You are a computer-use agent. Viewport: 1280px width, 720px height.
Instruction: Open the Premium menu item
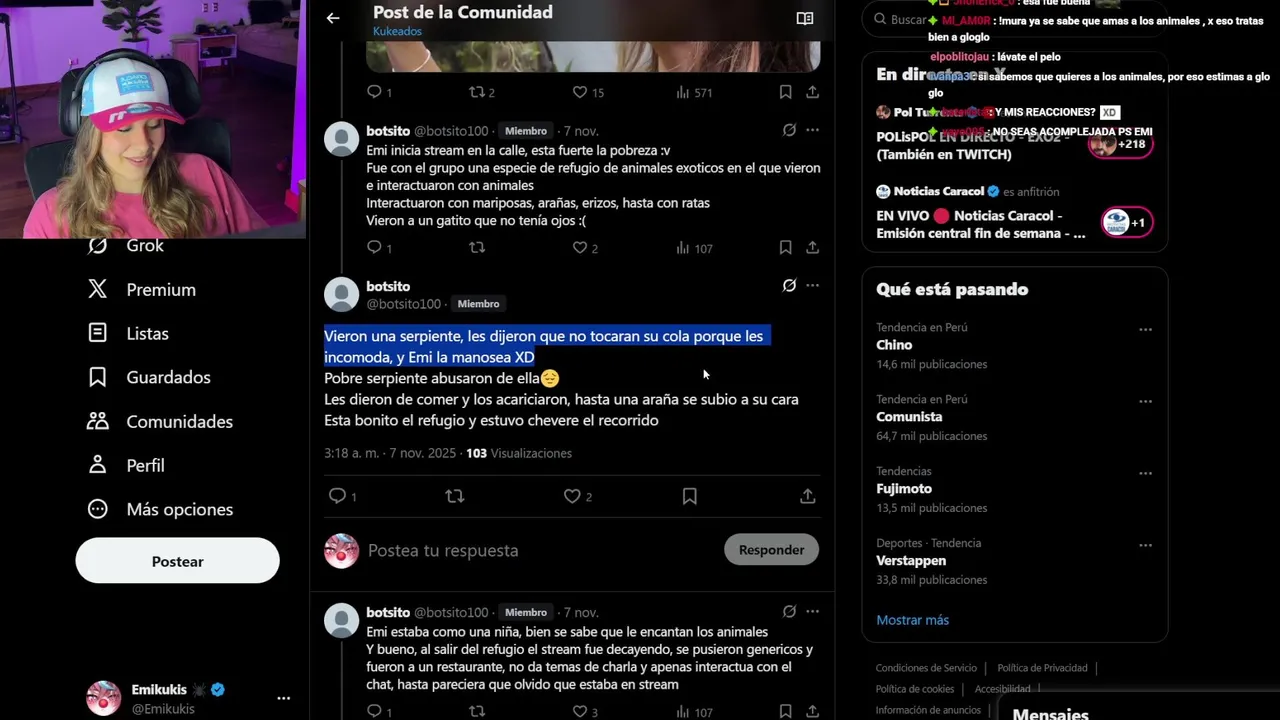click(x=160, y=290)
